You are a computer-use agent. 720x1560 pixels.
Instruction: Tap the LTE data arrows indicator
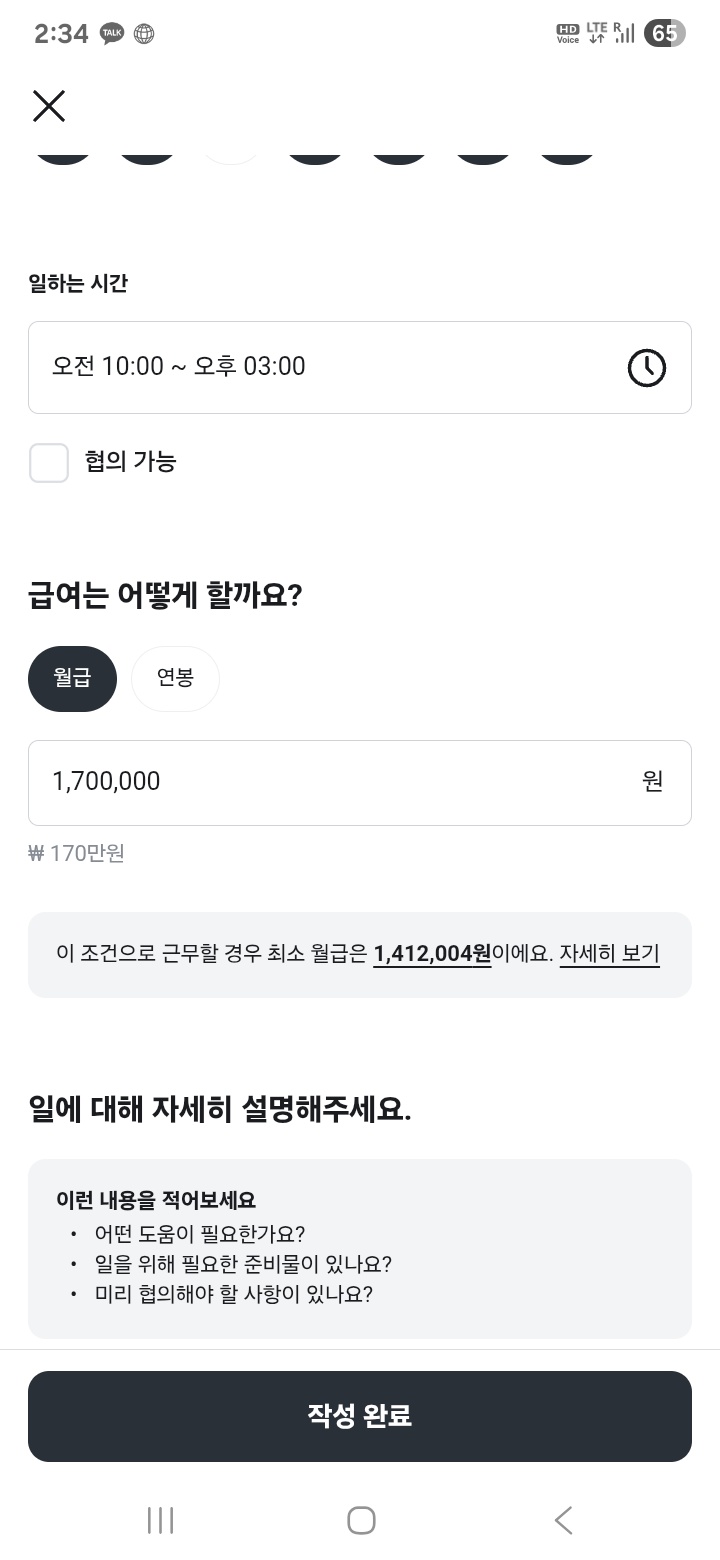597,33
